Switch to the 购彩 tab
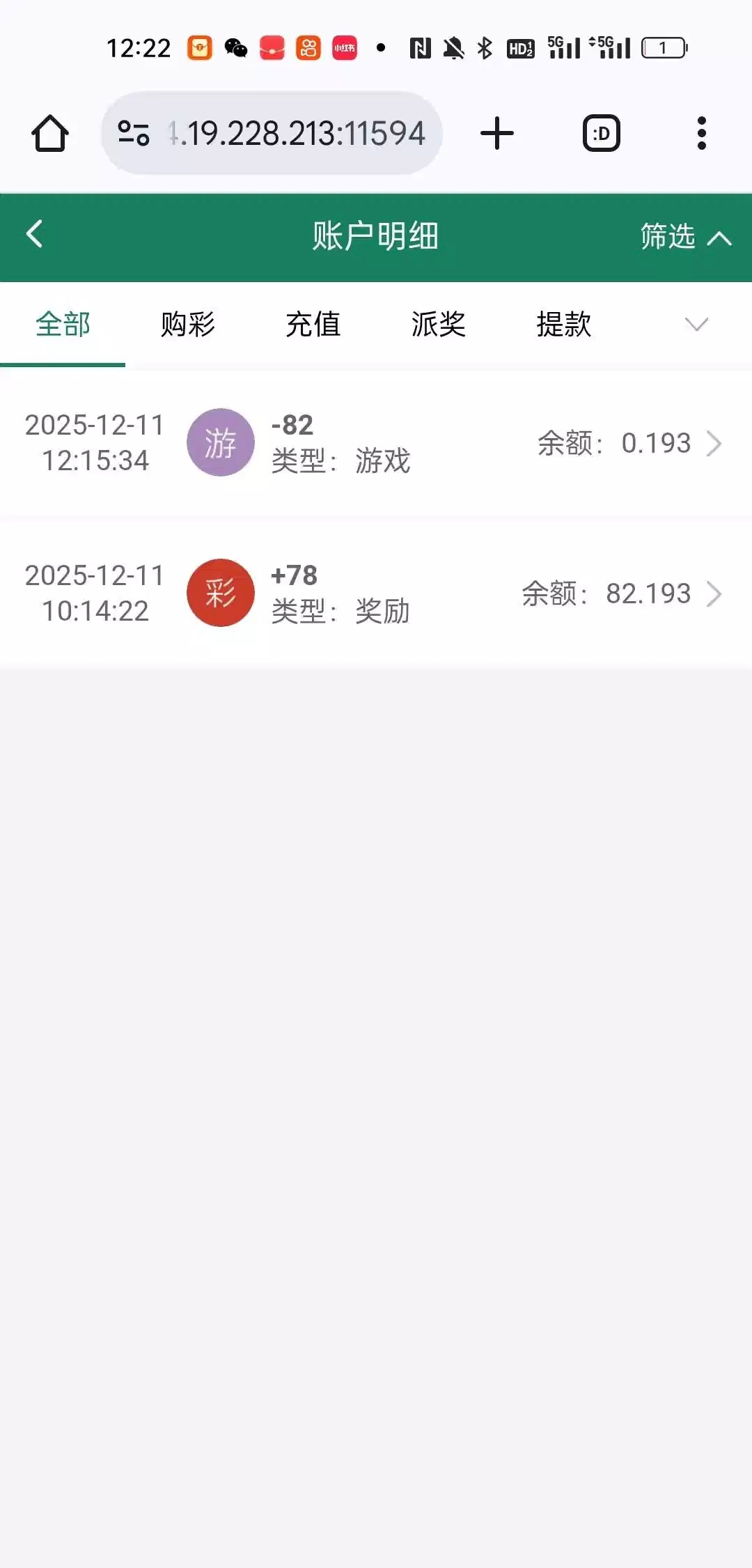The width and height of the screenshot is (752, 1568). [x=188, y=325]
